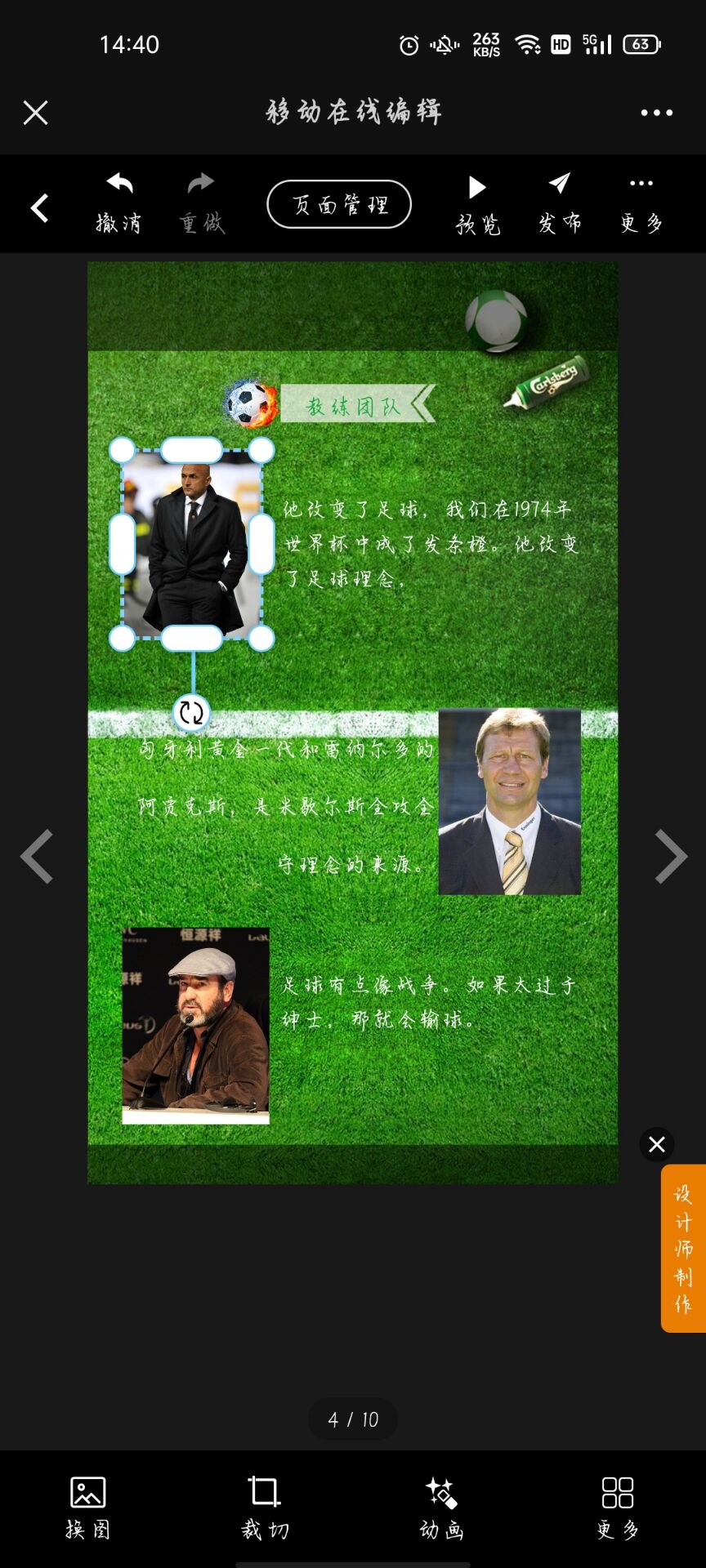The image size is (706, 1568).
Task: Redo the edit with 重做
Action: (201, 203)
